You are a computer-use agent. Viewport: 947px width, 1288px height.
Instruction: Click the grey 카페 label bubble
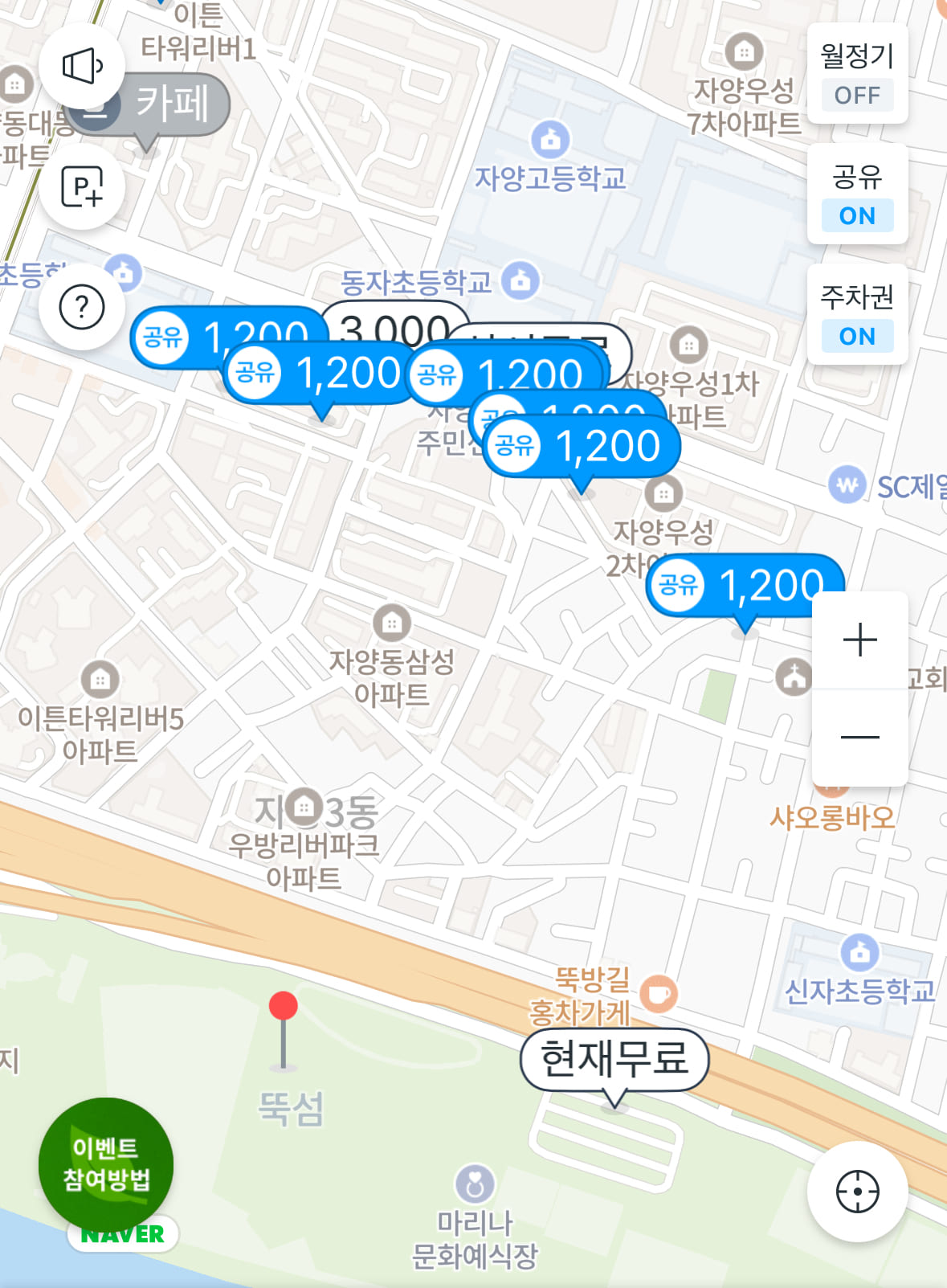click(x=172, y=103)
